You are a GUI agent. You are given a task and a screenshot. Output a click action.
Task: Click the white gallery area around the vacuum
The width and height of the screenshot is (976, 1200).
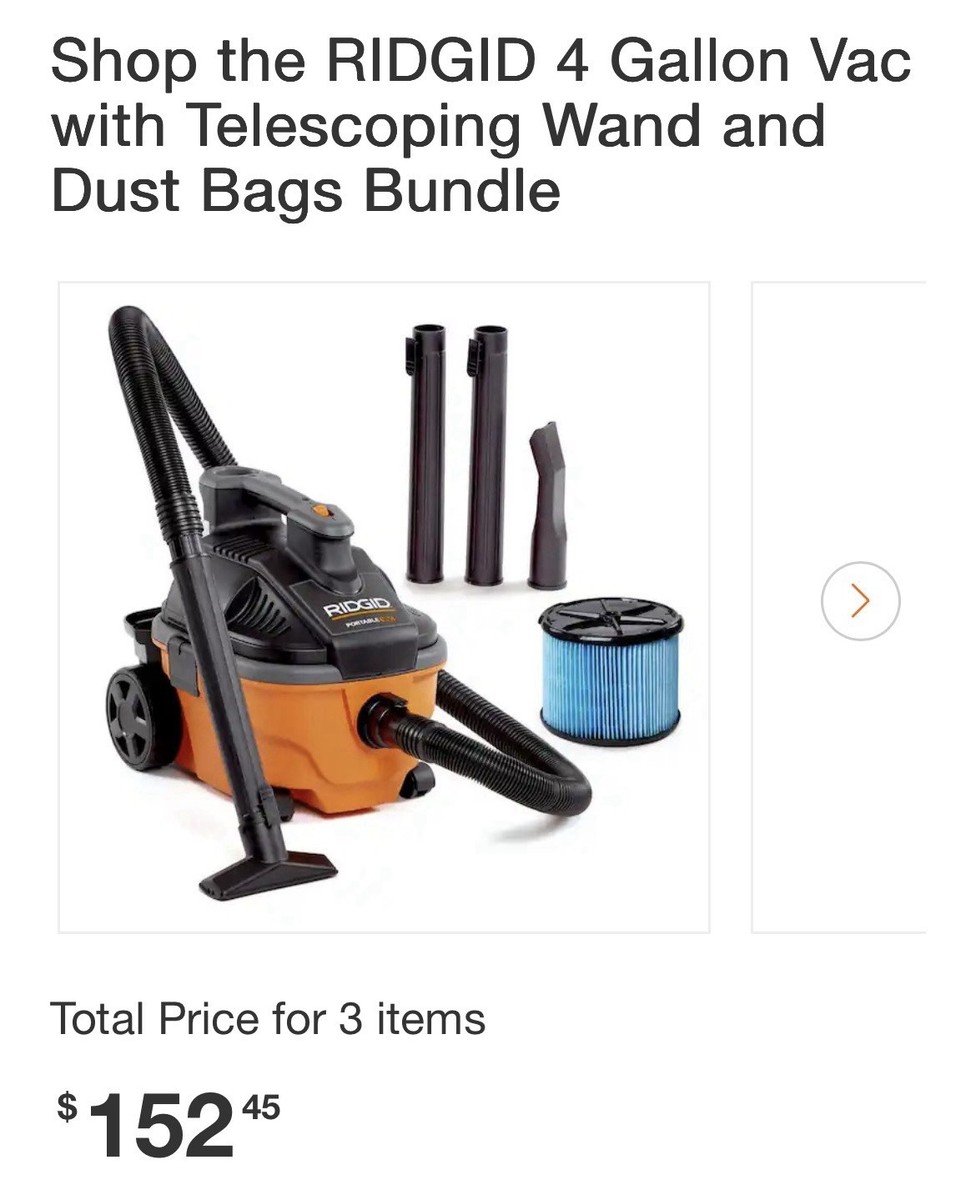coord(650,860)
